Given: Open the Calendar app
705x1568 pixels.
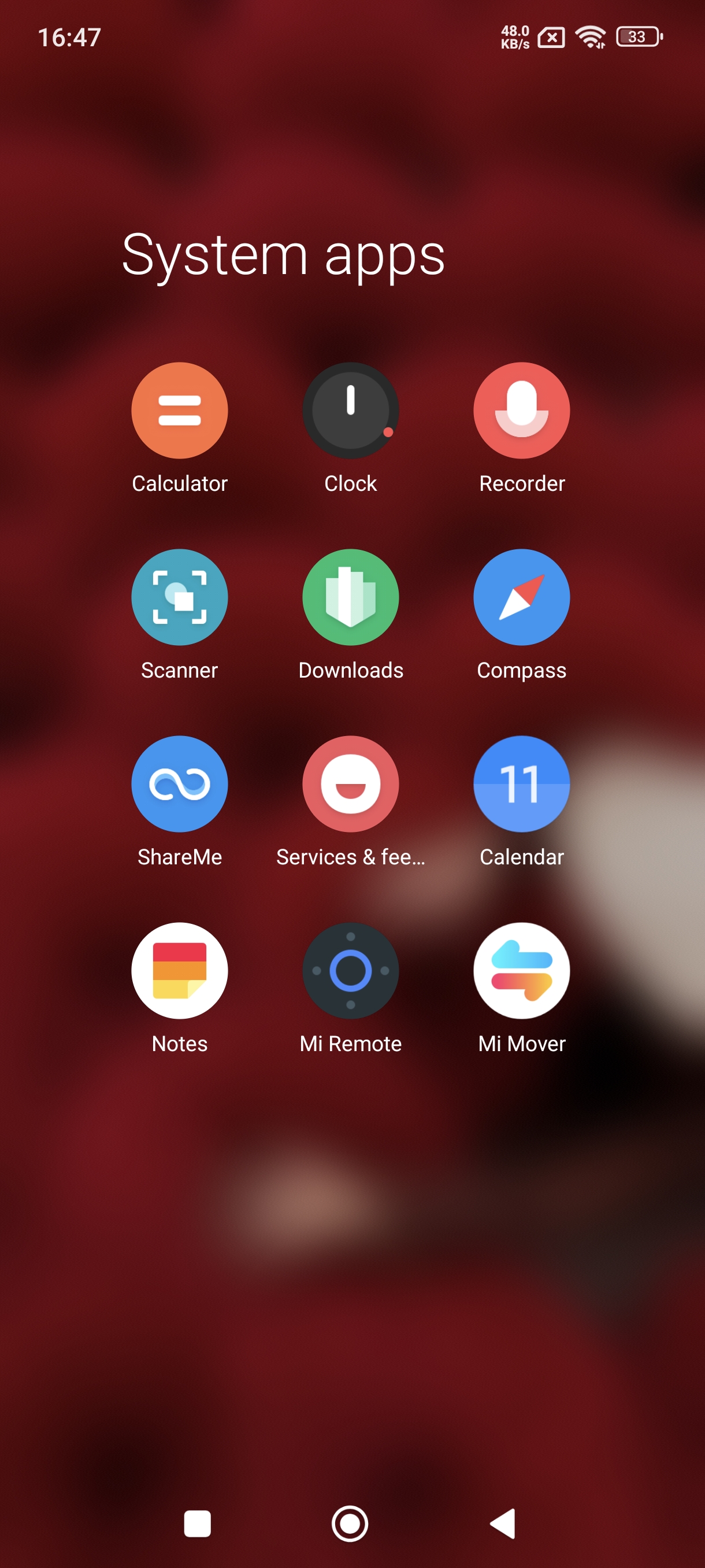Looking at the screenshot, I should [x=521, y=784].
